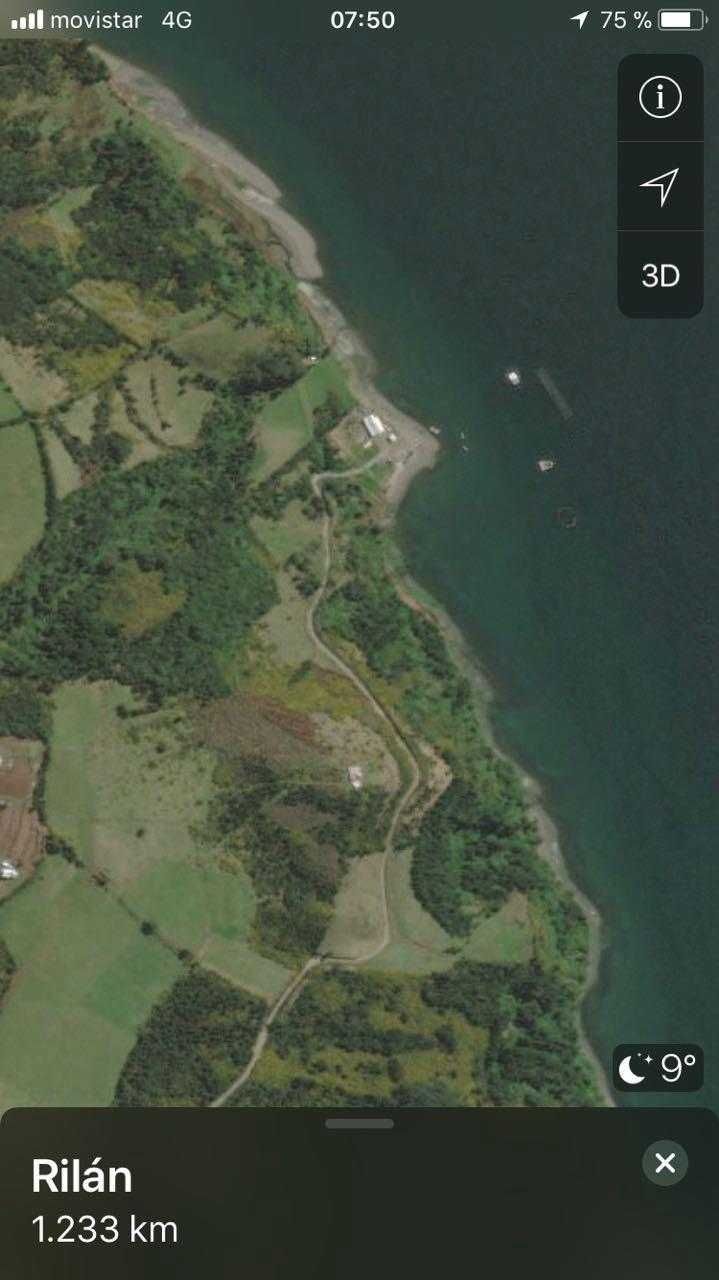Open the 9° weather details
Screen dimensions: 719x1280
pyautogui.click(x=659, y=1068)
